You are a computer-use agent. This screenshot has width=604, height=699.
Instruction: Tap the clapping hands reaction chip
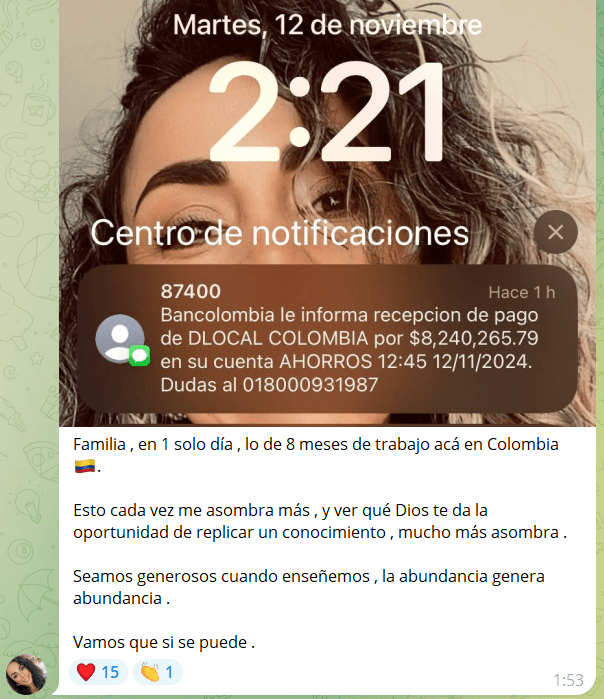(x=156, y=672)
